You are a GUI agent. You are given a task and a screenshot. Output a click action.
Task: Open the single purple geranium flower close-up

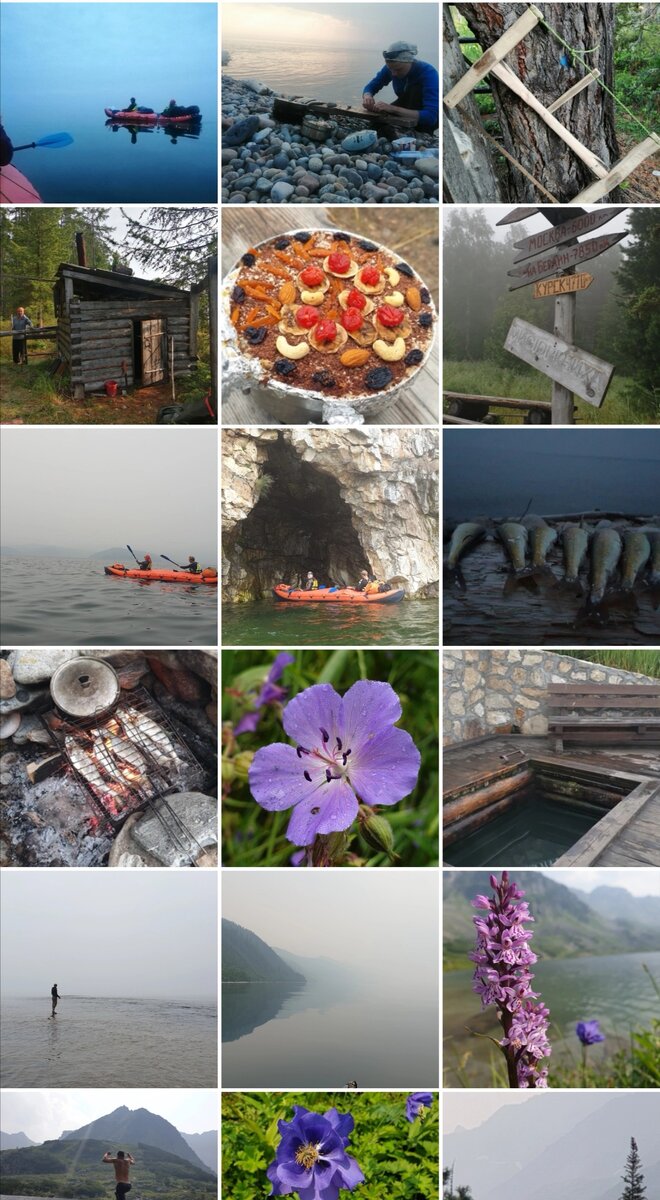click(x=330, y=758)
